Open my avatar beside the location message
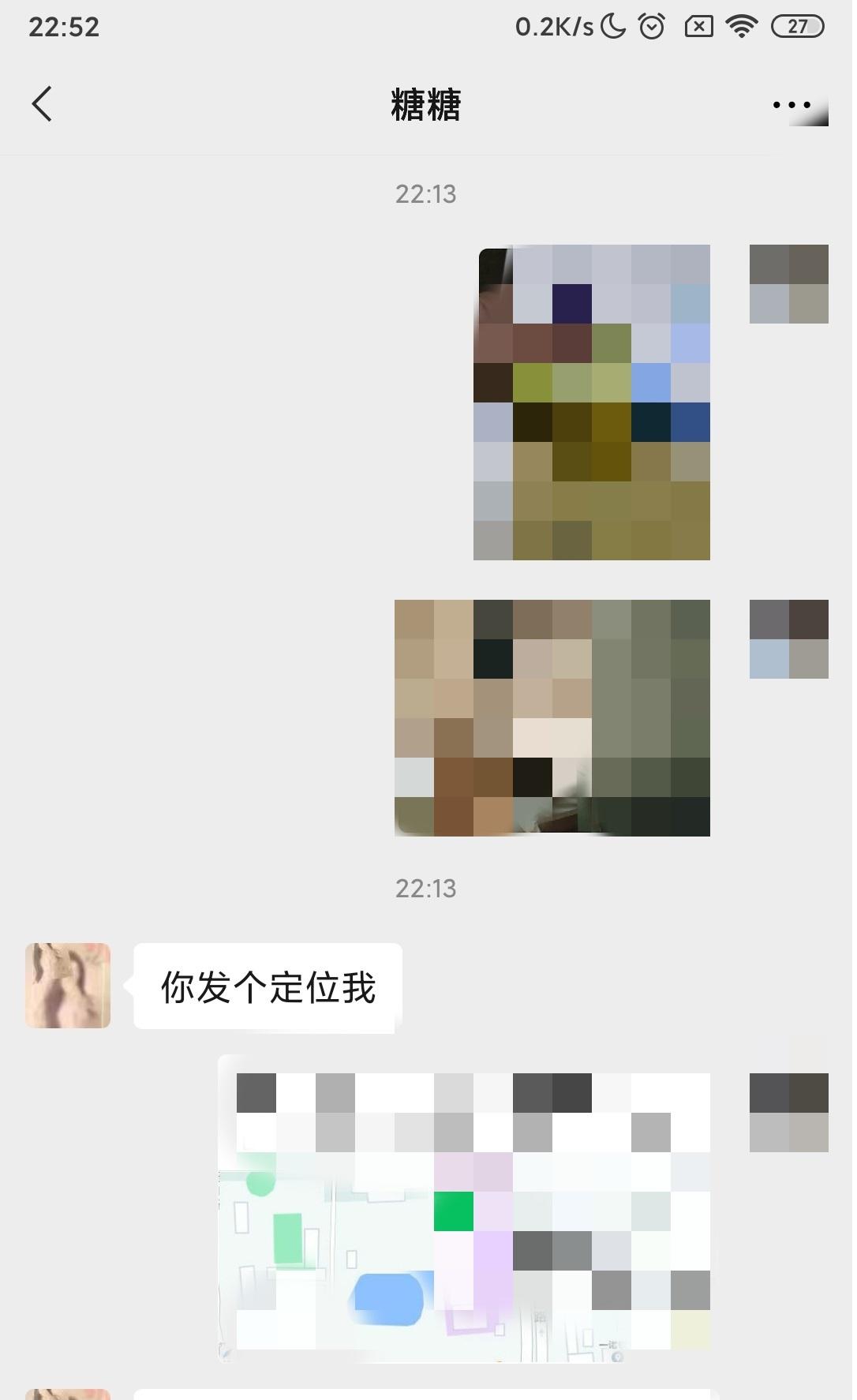Image resolution: width=857 pixels, height=1400 pixels. pyautogui.click(x=788, y=1112)
